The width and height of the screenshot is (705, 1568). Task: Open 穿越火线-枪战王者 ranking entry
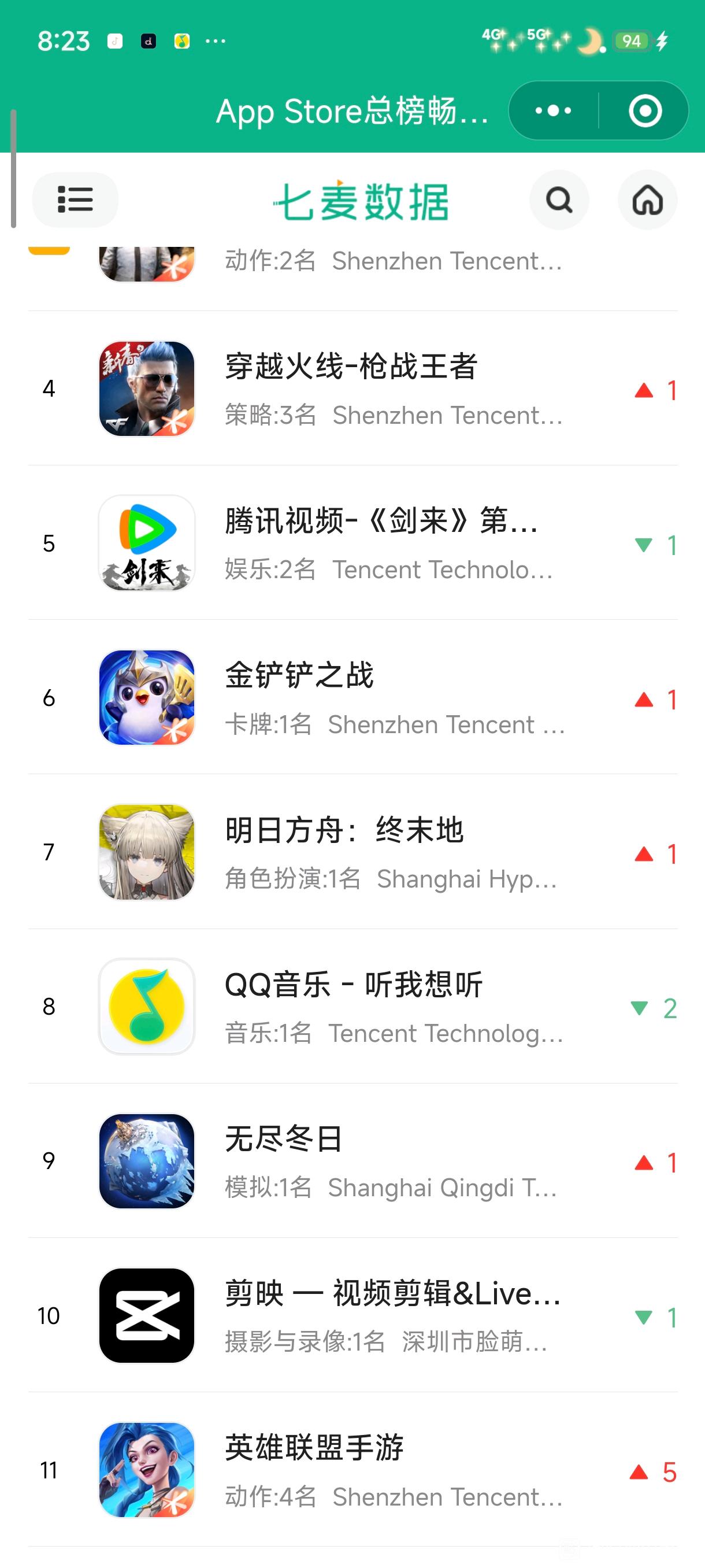[x=351, y=389]
